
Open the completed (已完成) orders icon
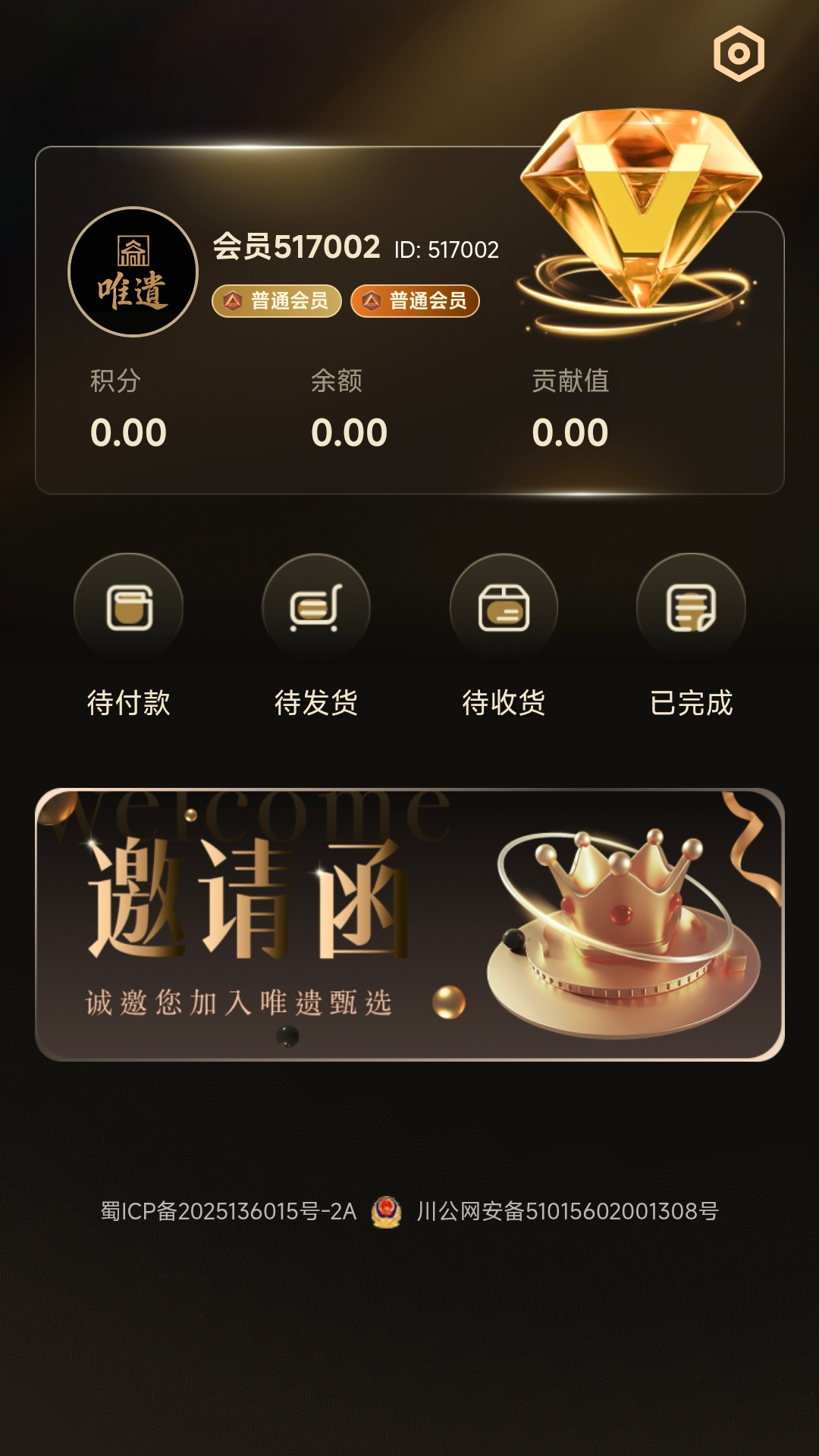(692, 607)
